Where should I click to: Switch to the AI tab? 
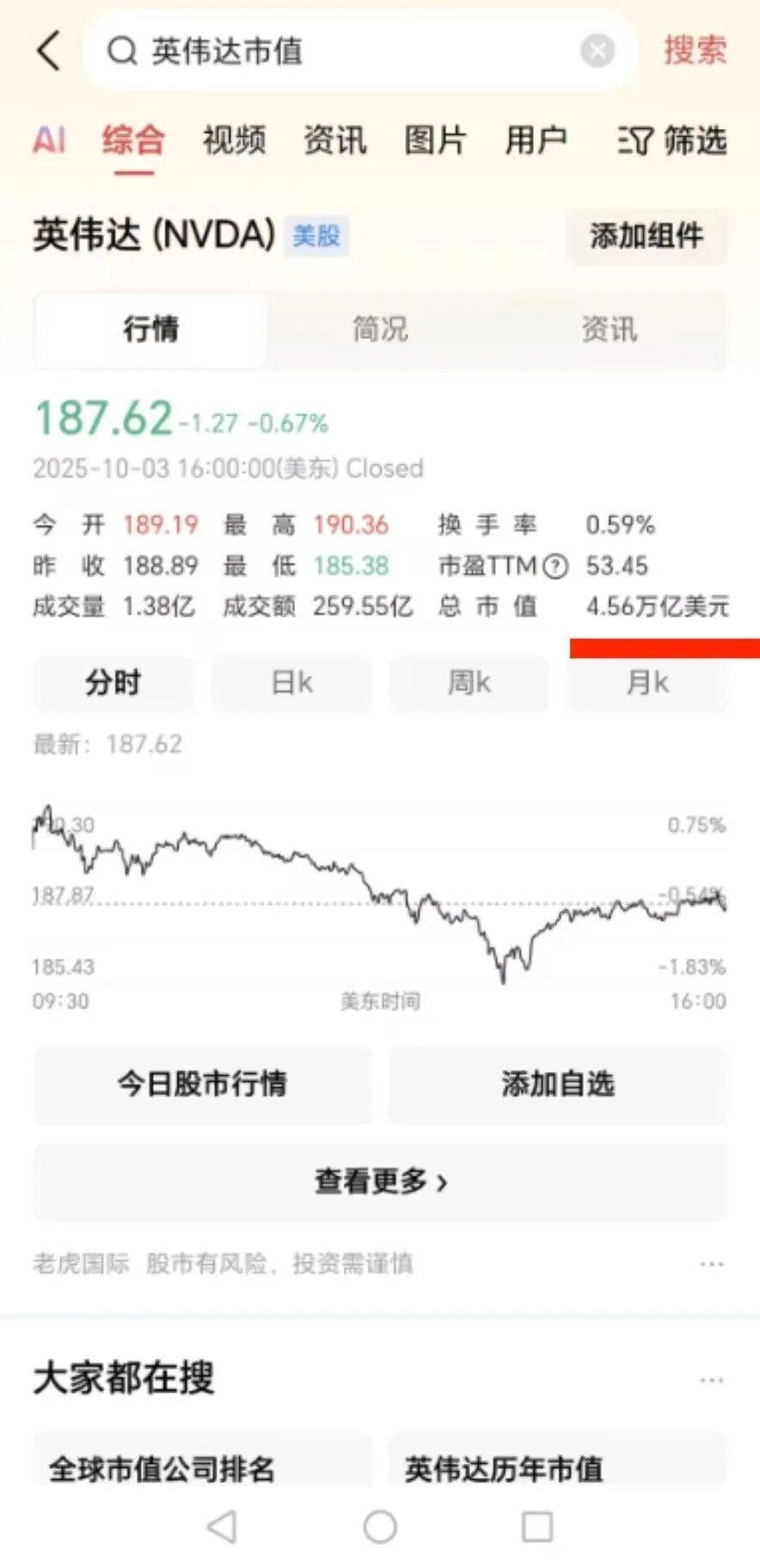[49, 140]
